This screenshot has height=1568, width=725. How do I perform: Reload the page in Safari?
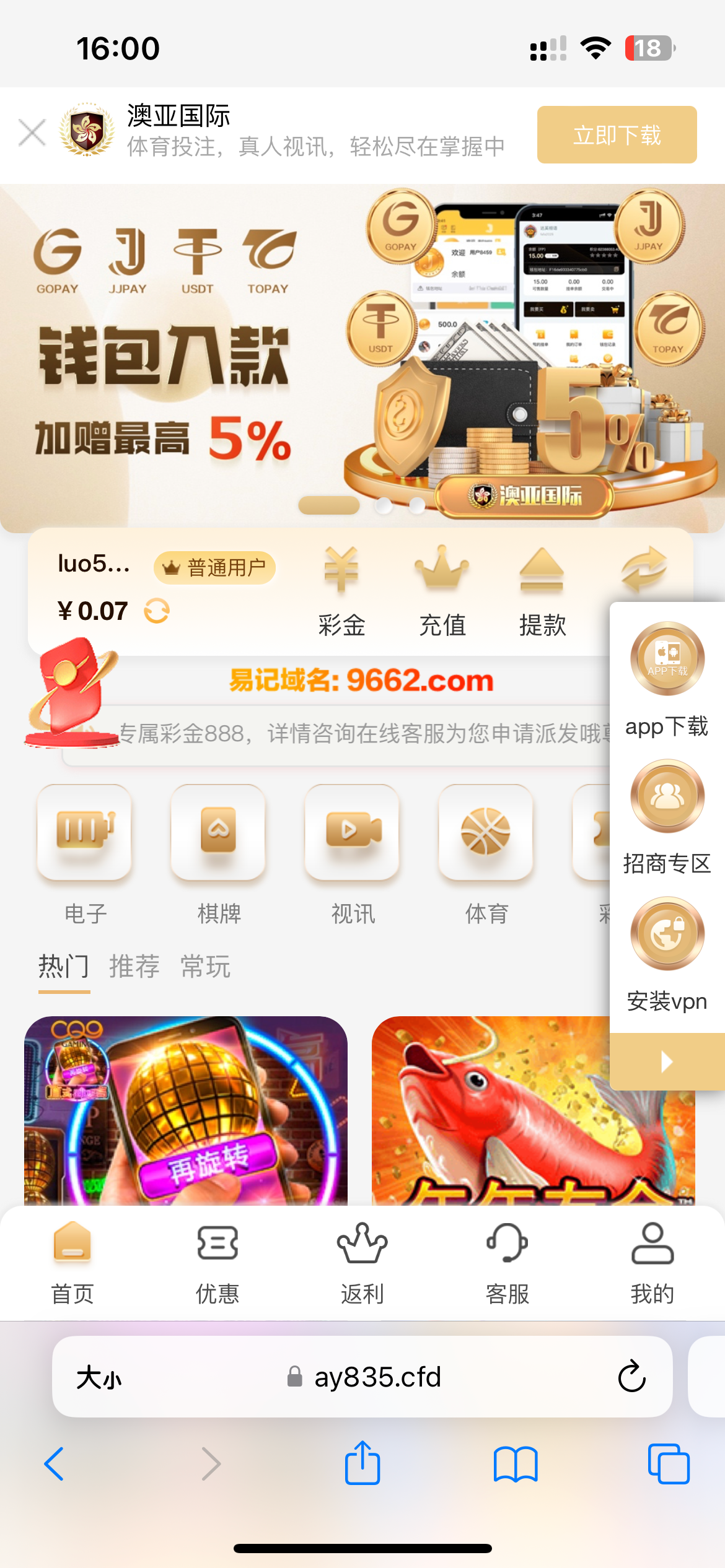pyautogui.click(x=631, y=1377)
